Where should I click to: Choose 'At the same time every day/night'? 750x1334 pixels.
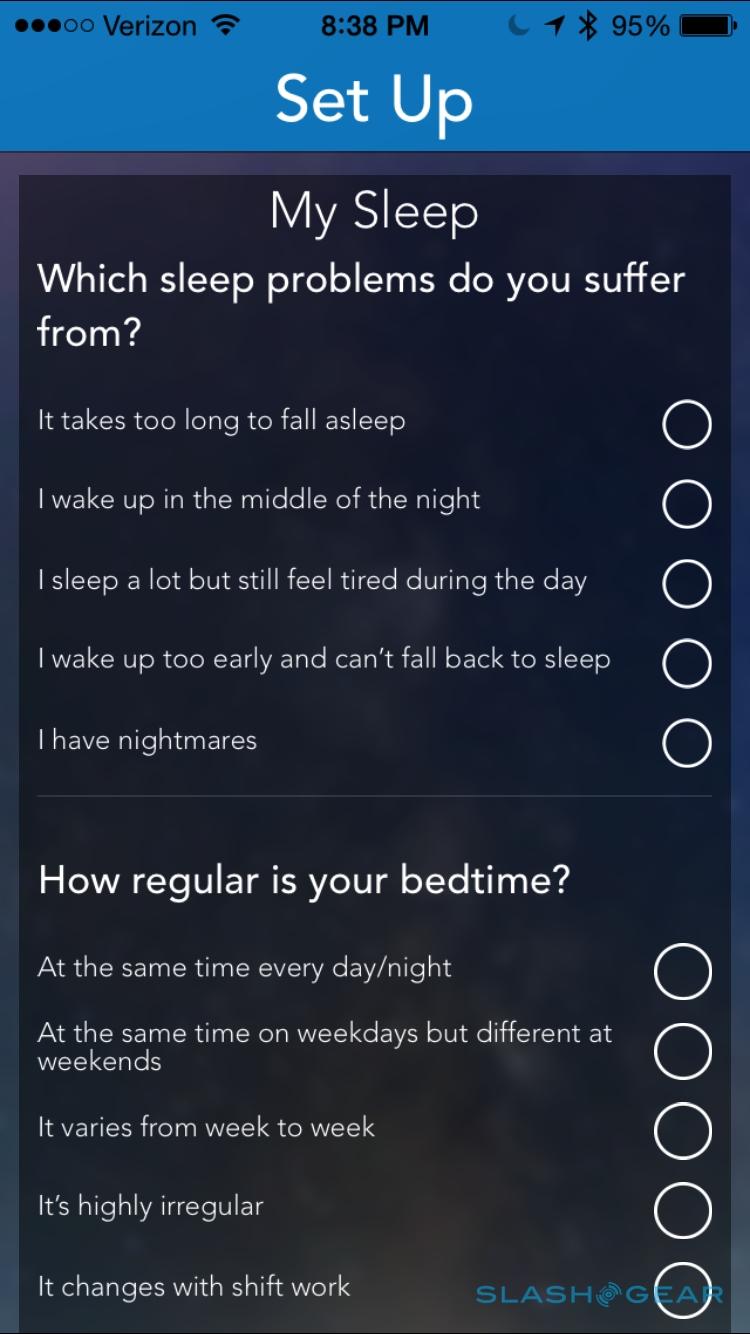[682, 971]
